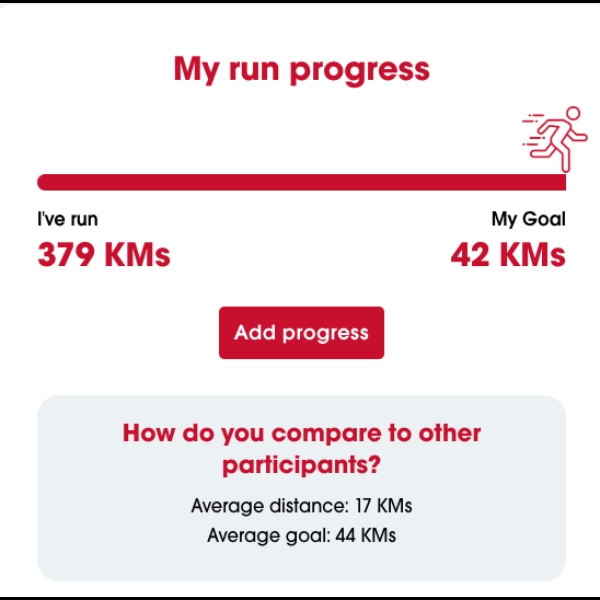Tap the Add progress button

tap(301, 333)
